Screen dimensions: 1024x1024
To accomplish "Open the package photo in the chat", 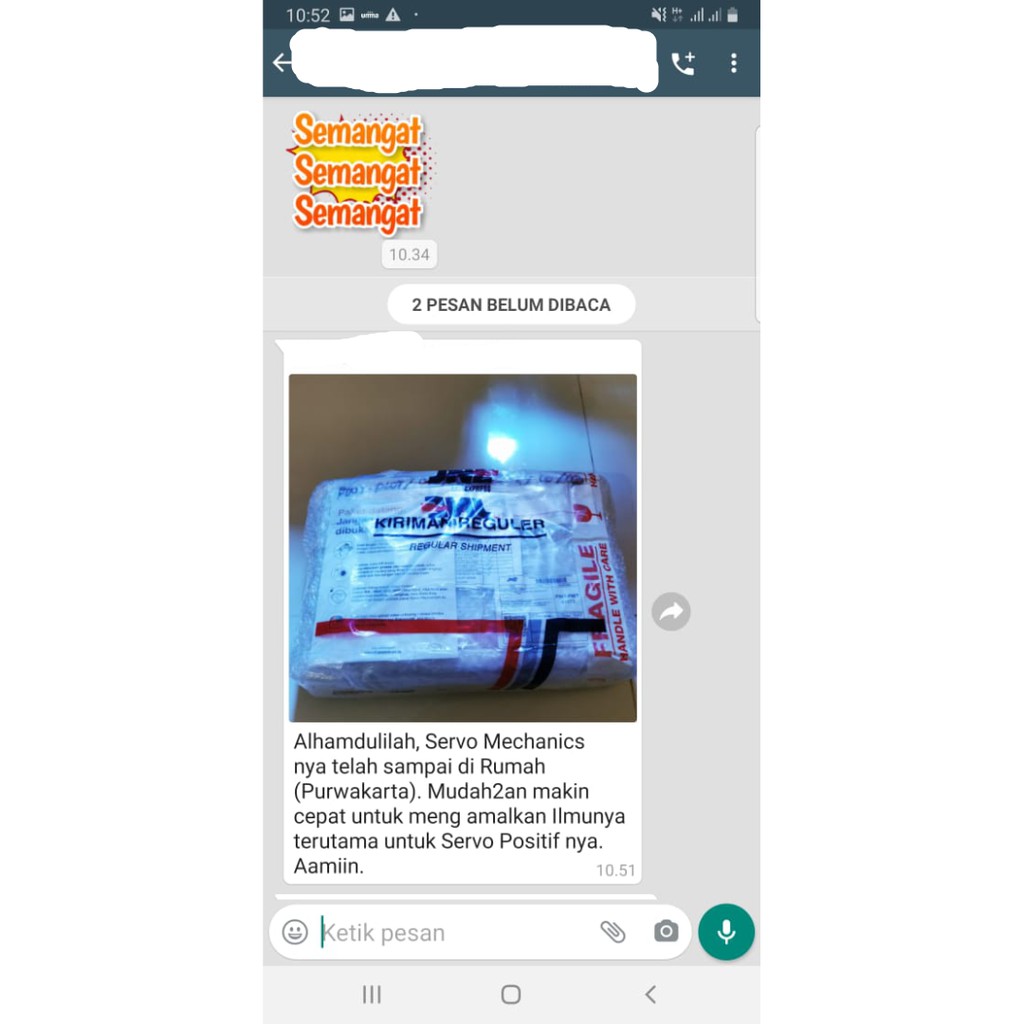I will [x=462, y=547].
